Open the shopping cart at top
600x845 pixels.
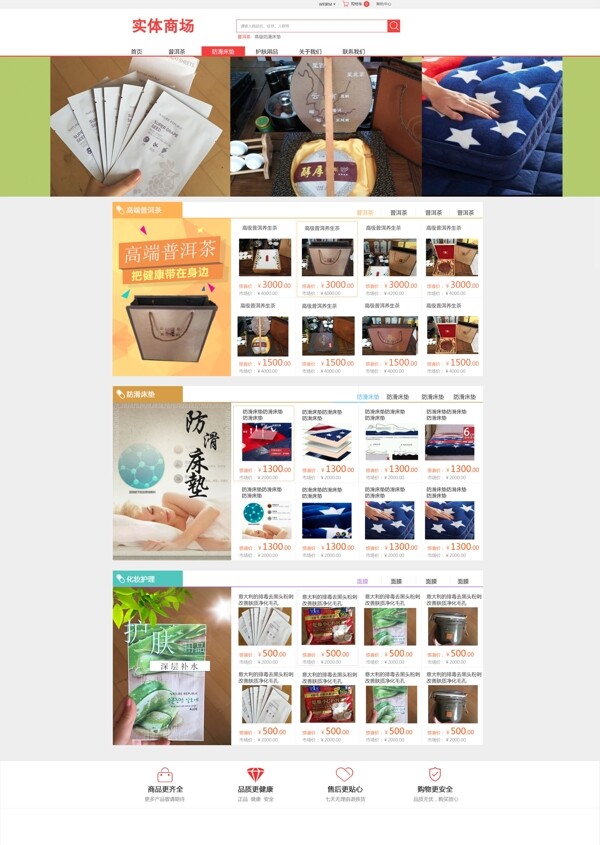353,4
